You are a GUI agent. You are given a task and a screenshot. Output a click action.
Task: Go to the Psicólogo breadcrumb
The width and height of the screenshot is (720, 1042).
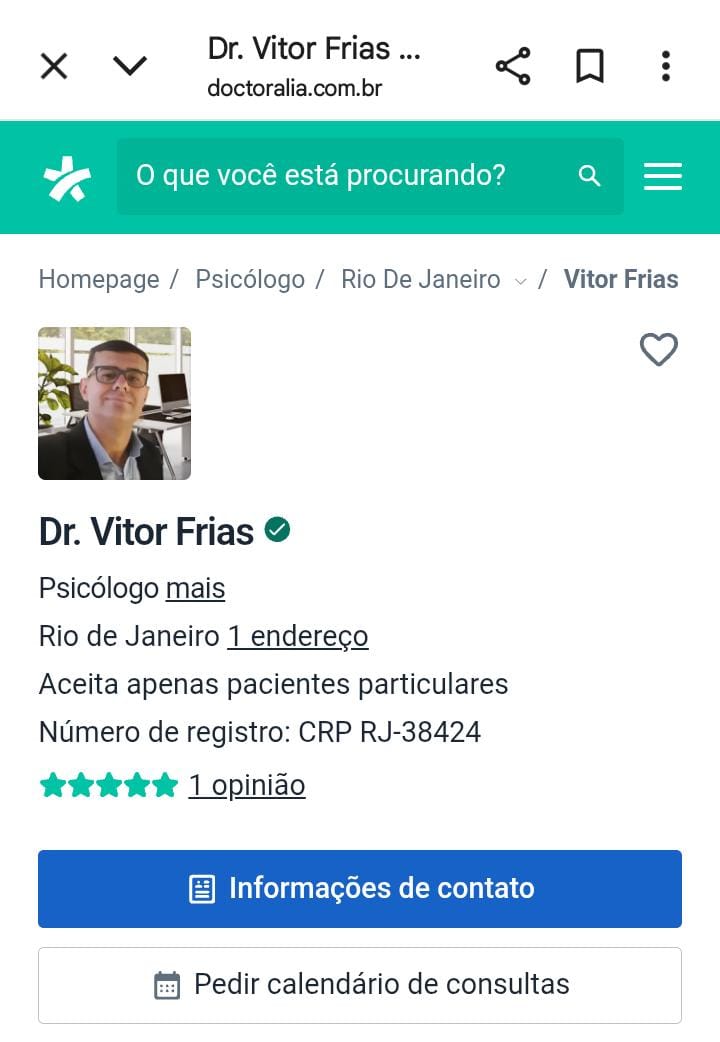250,279
